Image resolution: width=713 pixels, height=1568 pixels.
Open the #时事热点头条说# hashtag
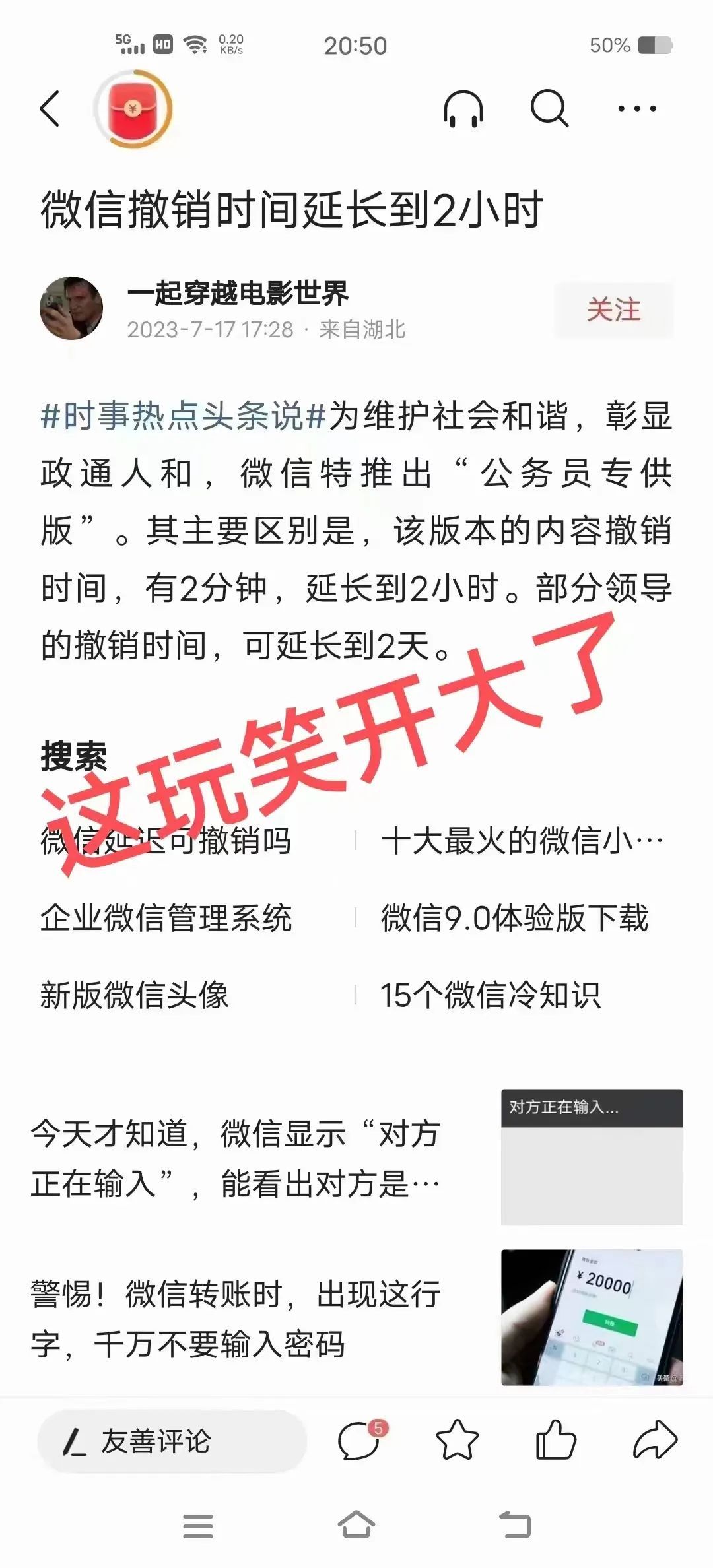pos(184,417)
